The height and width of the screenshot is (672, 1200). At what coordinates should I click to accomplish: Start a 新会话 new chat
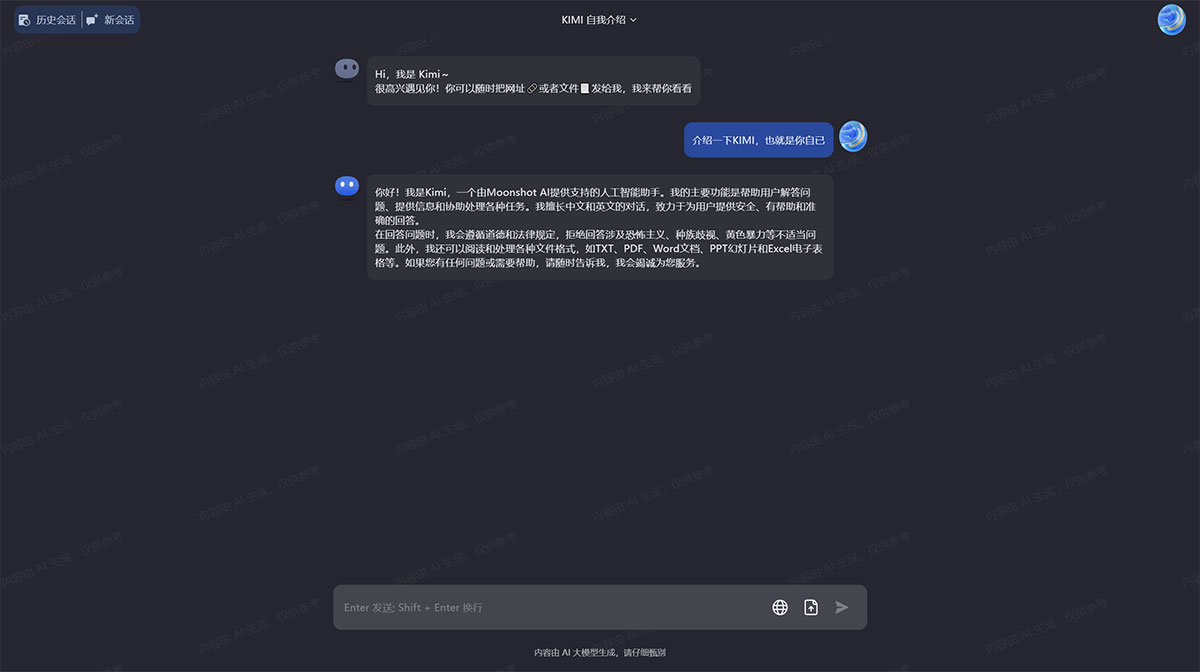point(110,20)
